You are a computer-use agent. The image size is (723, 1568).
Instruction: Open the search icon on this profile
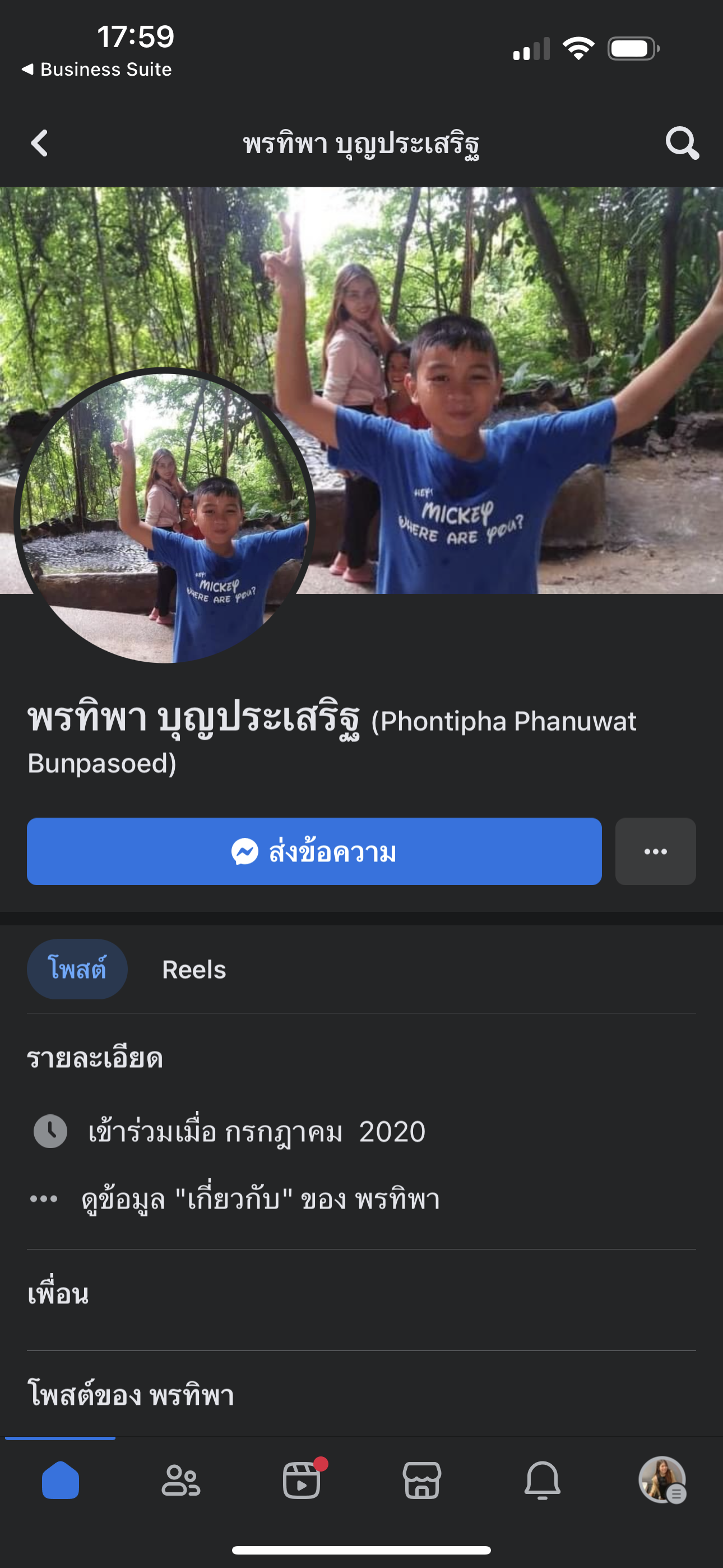pos(681,144)
